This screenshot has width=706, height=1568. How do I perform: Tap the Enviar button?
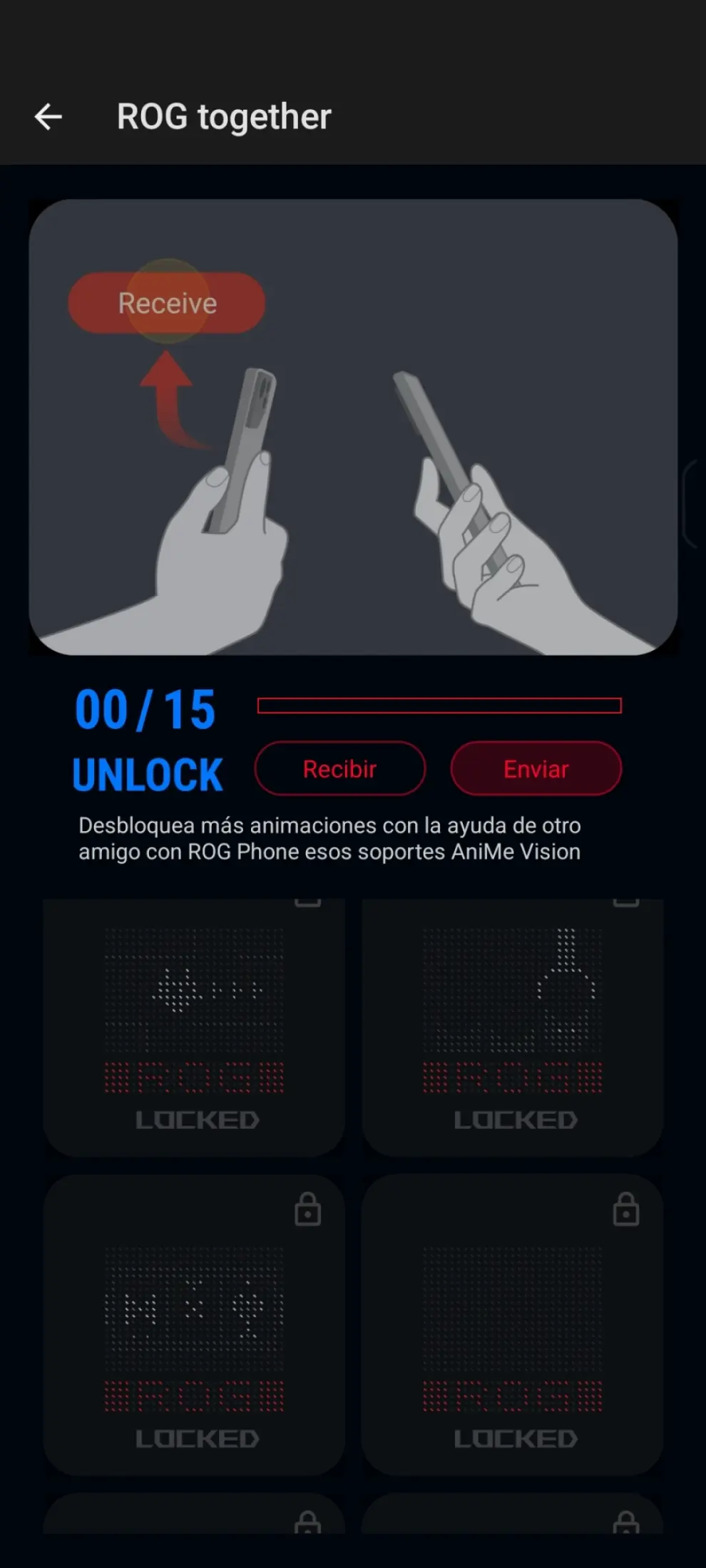536,769
